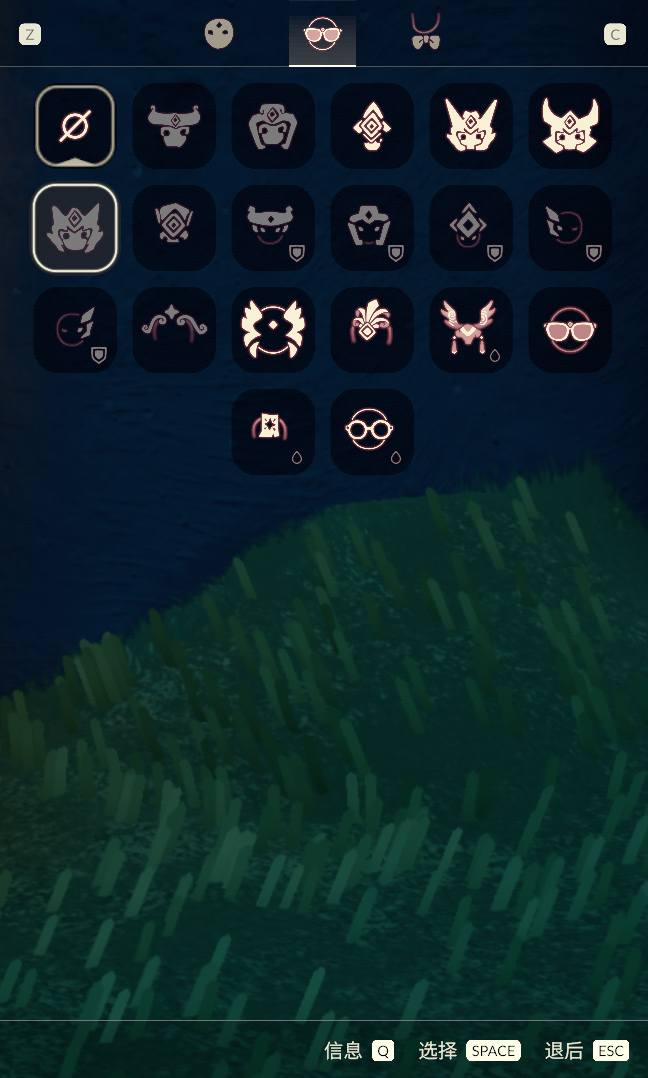Tap the C key for next category
This screenshot has width=648, height=1078.
(615, 35)
